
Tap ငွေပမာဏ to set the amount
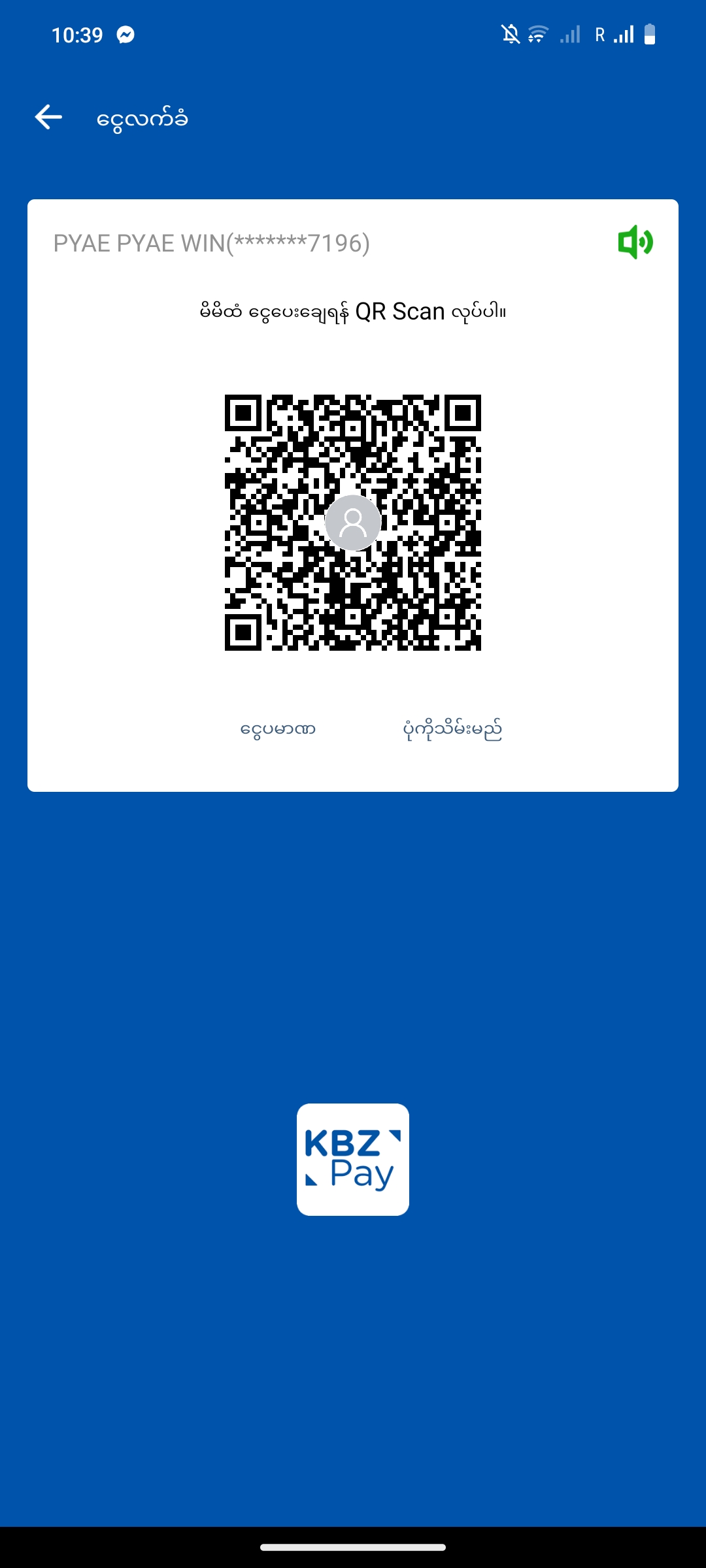[x=278, y=729]
